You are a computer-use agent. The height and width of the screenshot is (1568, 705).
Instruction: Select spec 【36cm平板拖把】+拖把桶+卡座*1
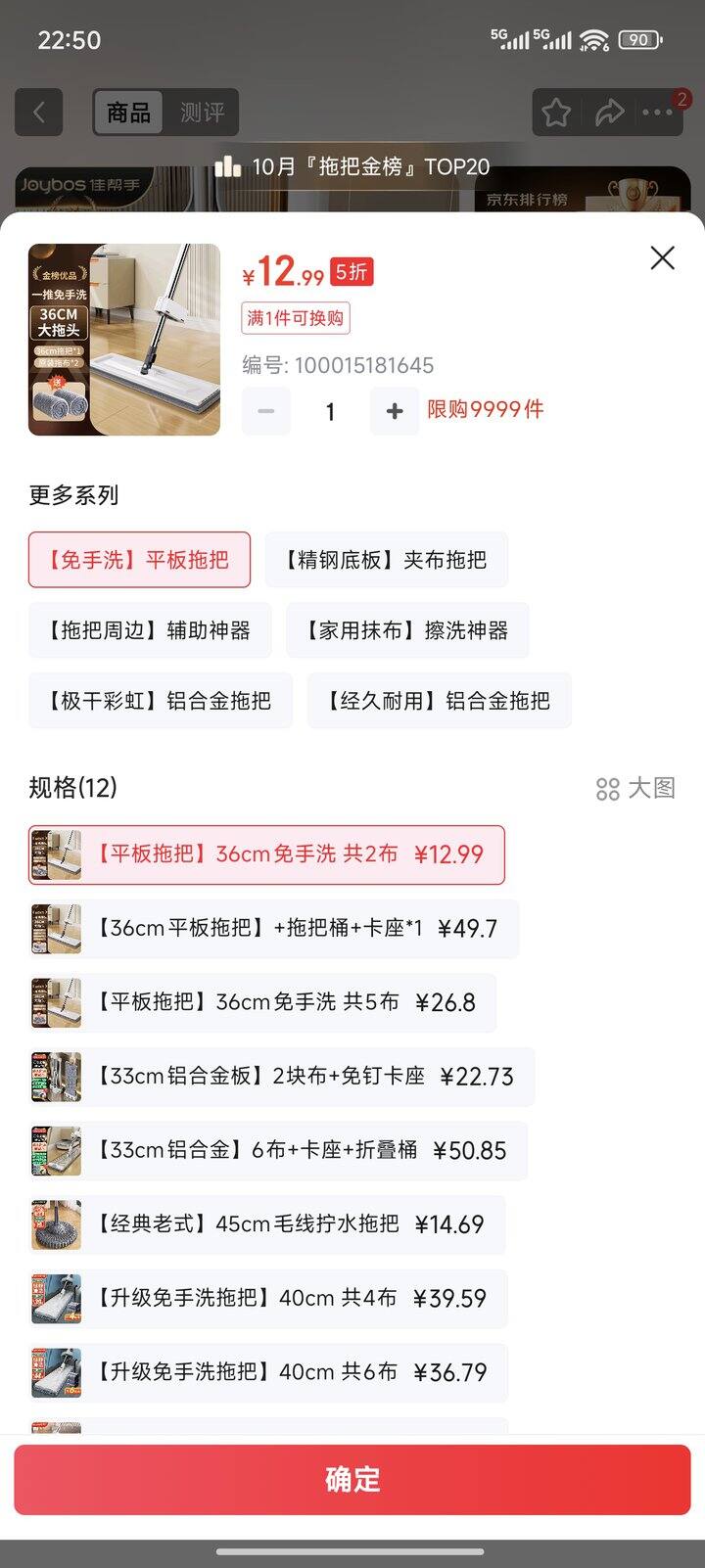(x=274, y=928)
